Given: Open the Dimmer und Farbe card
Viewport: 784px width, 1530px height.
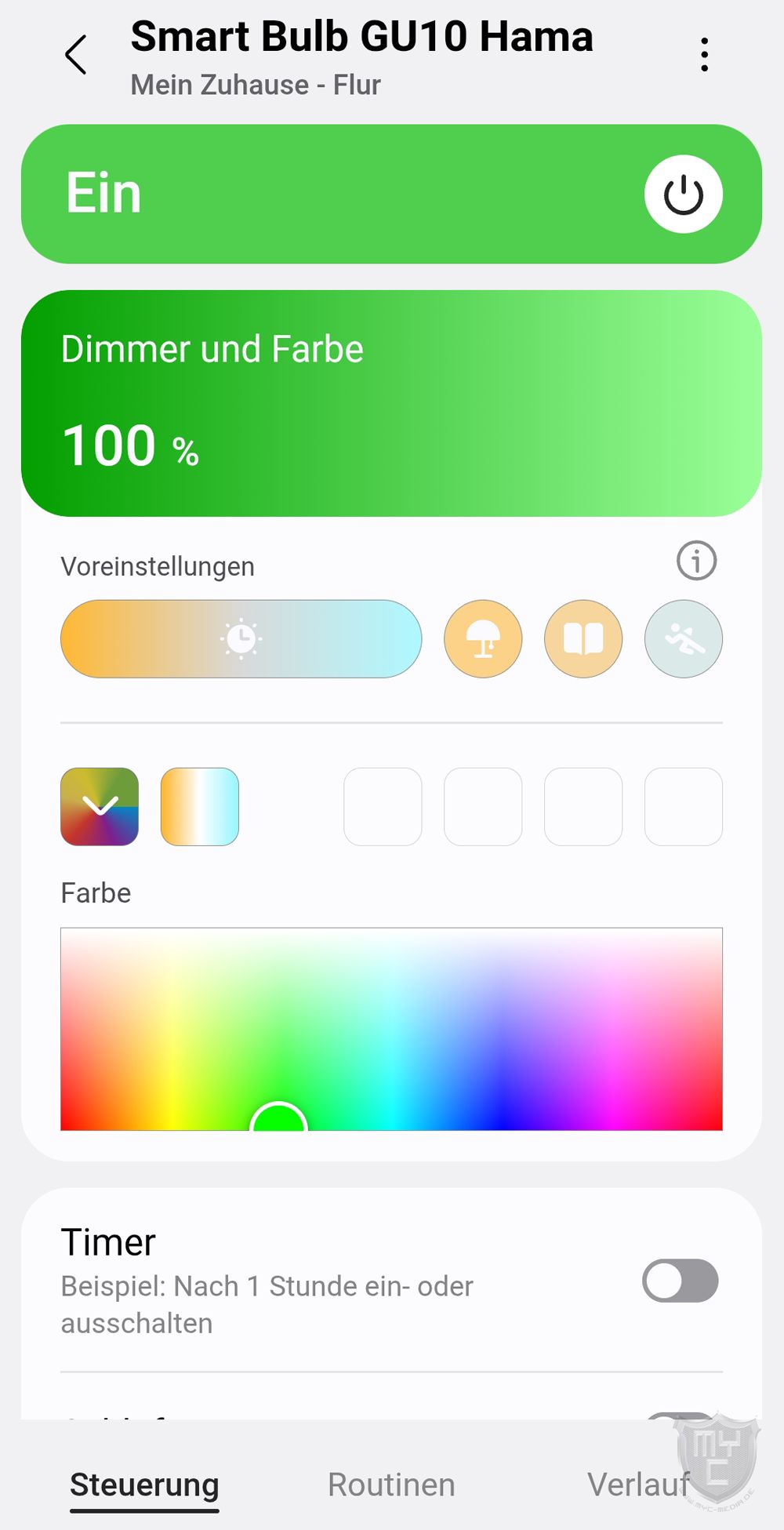Looking at the screenshot, I should coord(391,403).
